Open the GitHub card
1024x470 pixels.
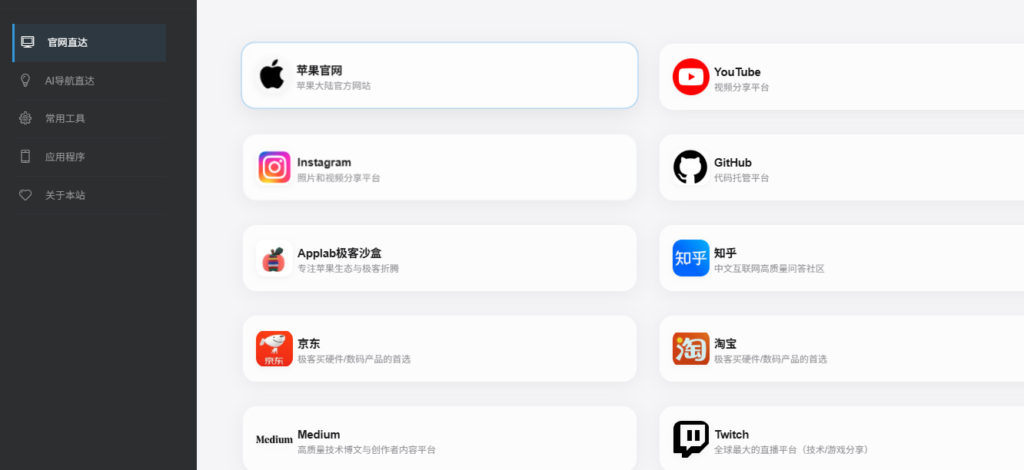coord(840,168)
